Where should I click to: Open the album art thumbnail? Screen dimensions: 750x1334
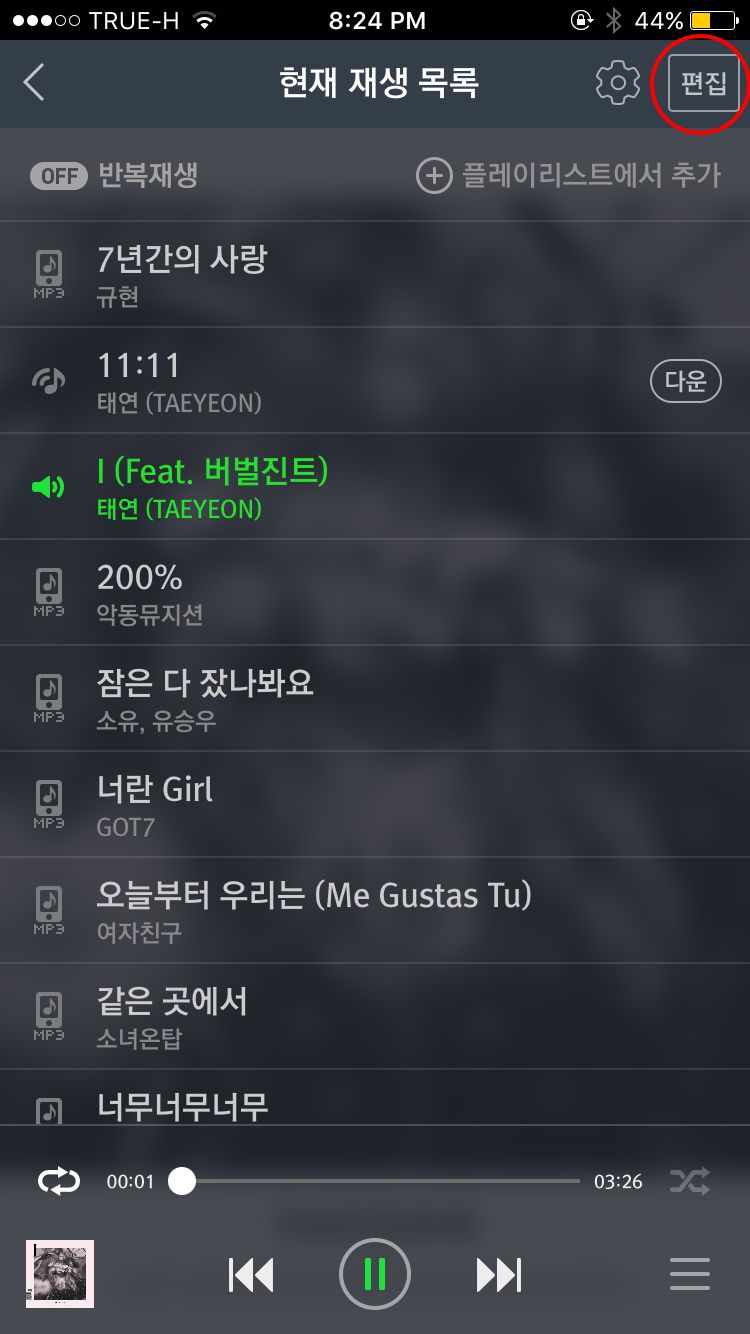coord(60,1274)
